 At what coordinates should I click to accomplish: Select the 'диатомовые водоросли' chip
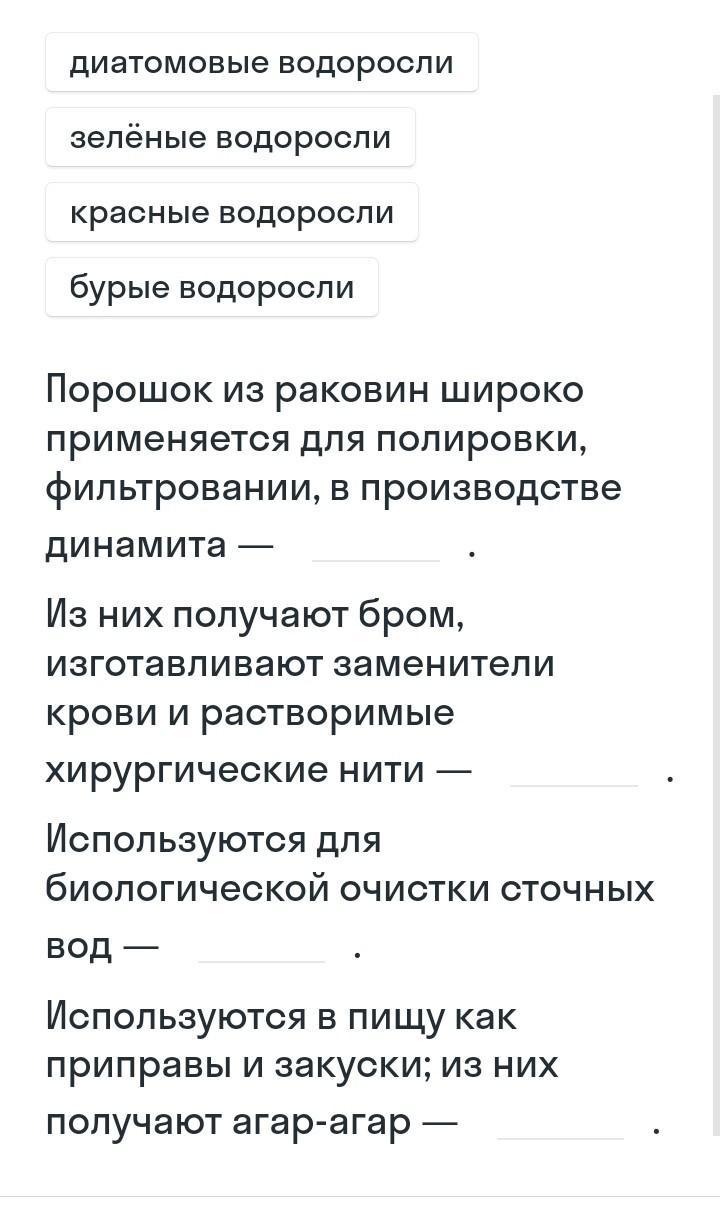(261, 63)
